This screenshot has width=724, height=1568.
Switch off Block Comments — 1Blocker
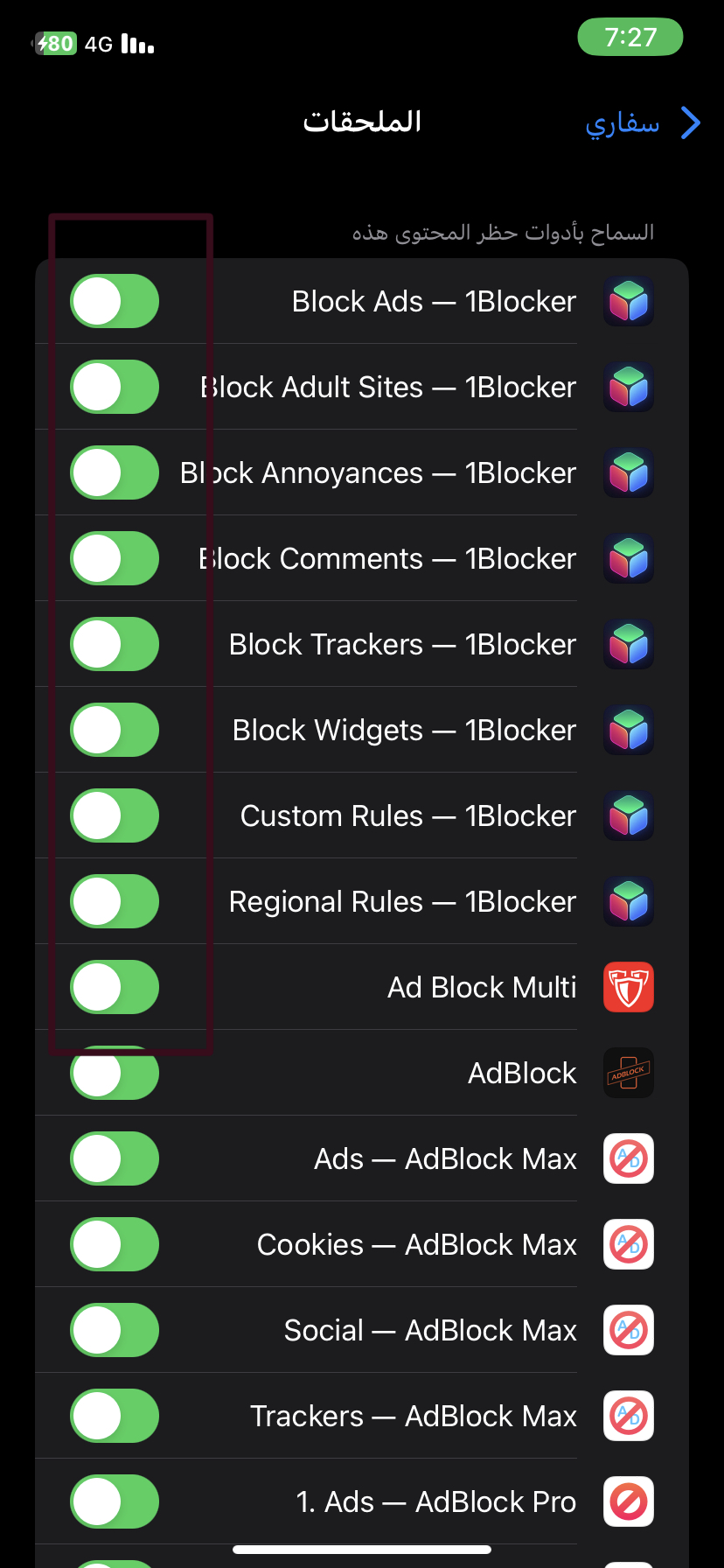[x=115, y=558]
